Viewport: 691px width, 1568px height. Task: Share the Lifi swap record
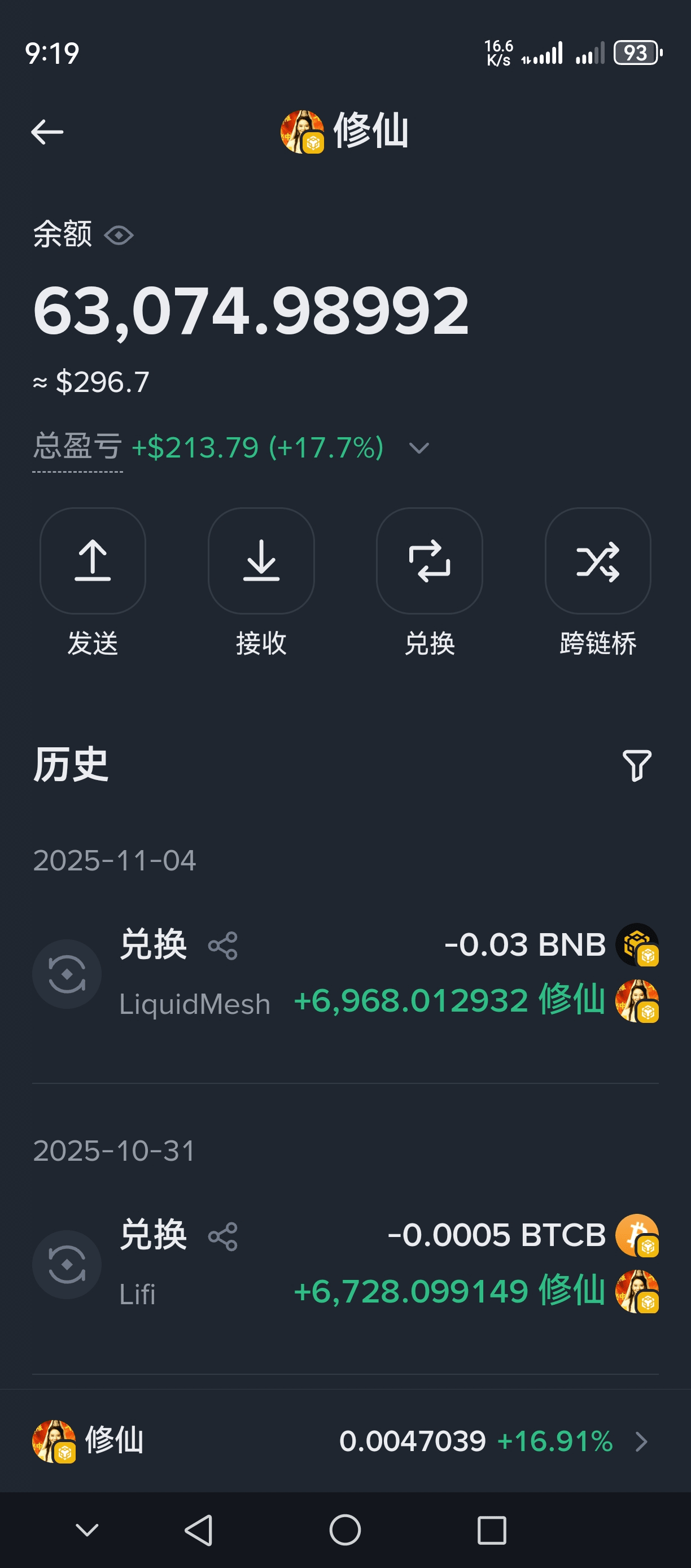click(222, 1236)
